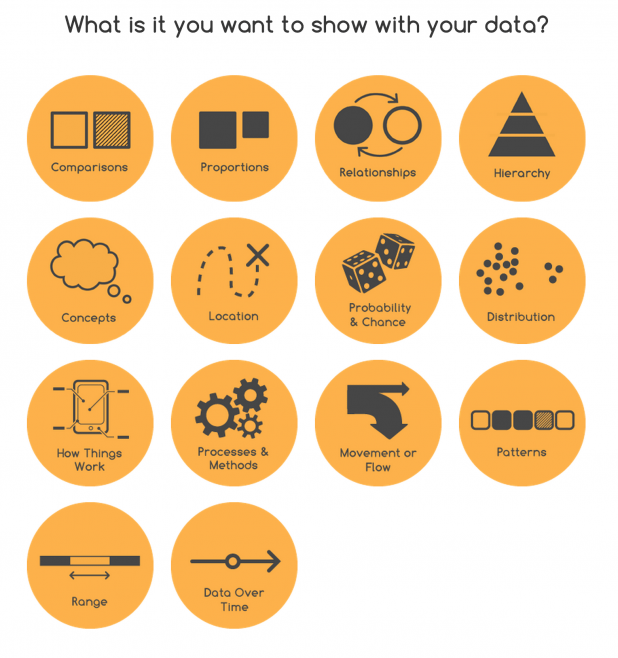Select the Range category
Viewport: 618px width, 658px height.
(90, 565)
